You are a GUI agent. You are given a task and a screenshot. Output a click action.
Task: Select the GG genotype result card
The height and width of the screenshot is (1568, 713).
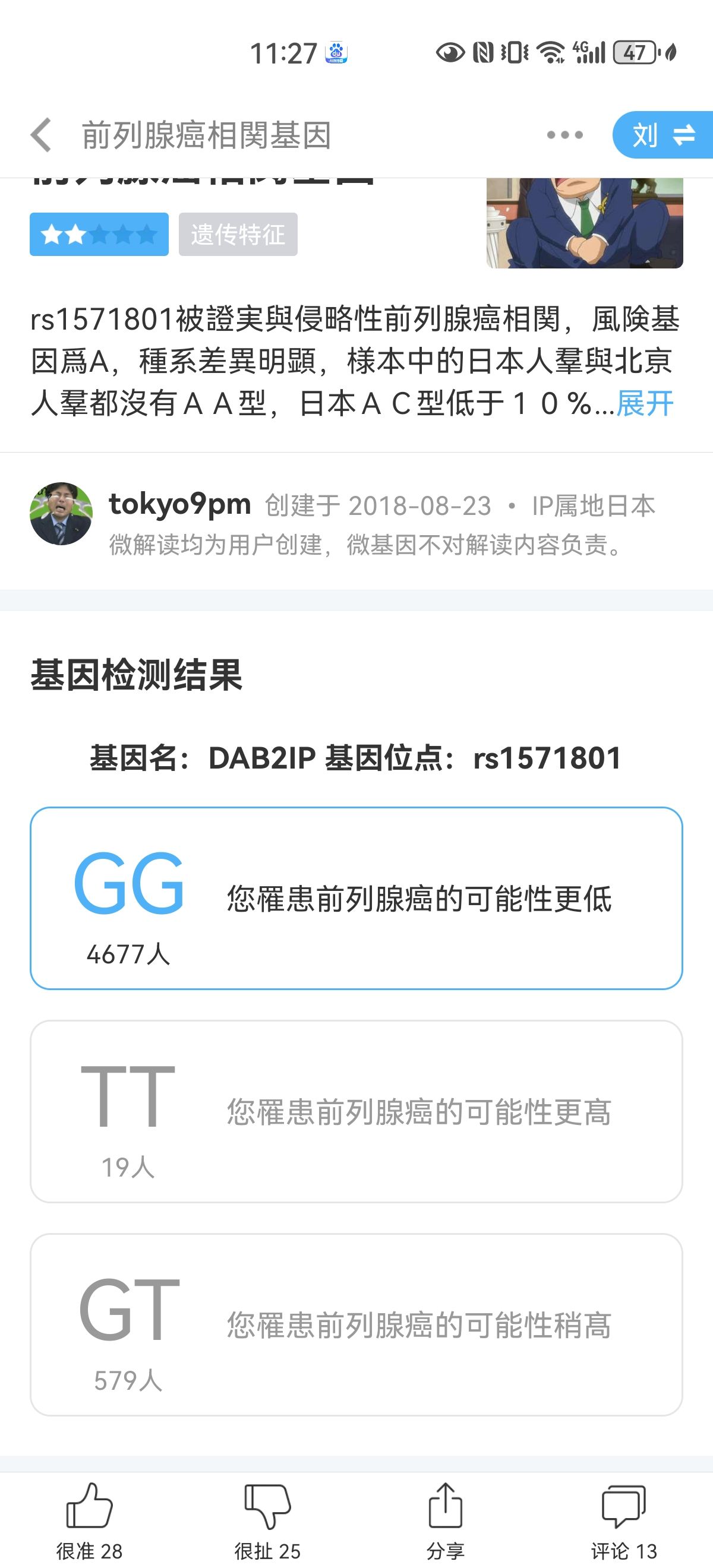click(x=356, y=899)
